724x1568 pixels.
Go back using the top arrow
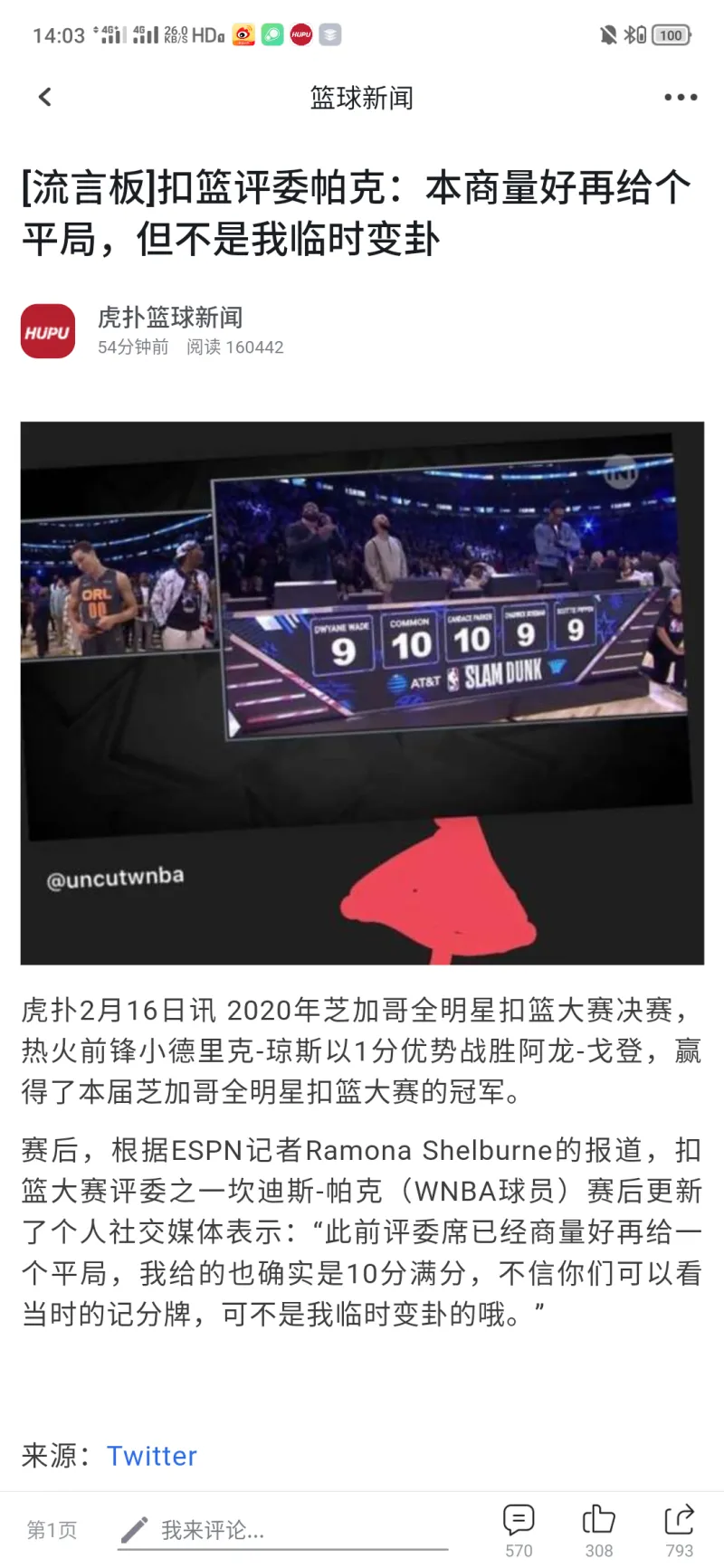point(45,97)
